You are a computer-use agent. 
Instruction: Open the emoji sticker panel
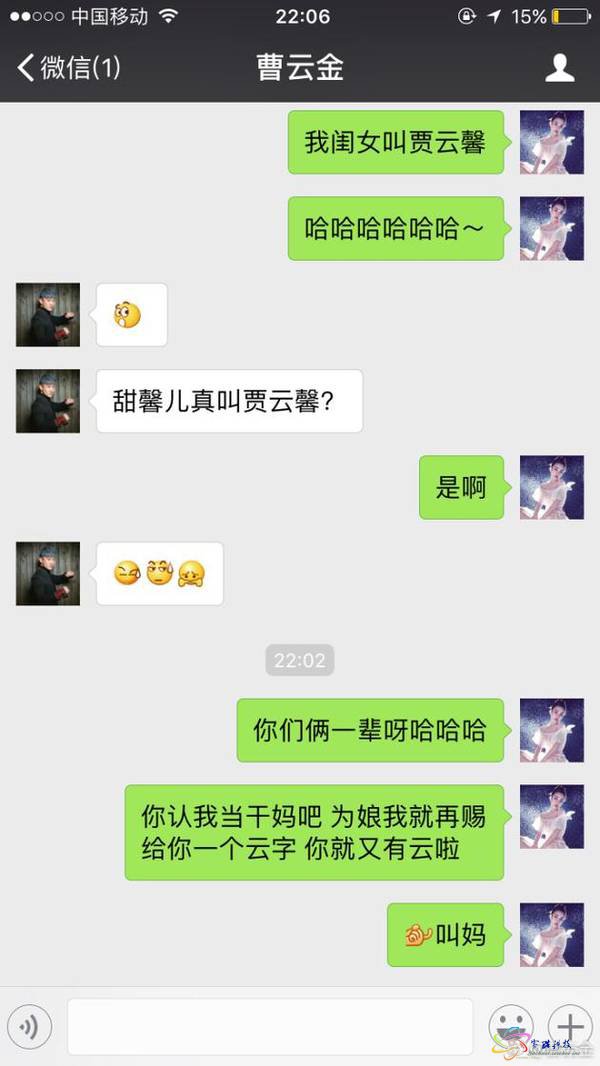click(510, 1027)
